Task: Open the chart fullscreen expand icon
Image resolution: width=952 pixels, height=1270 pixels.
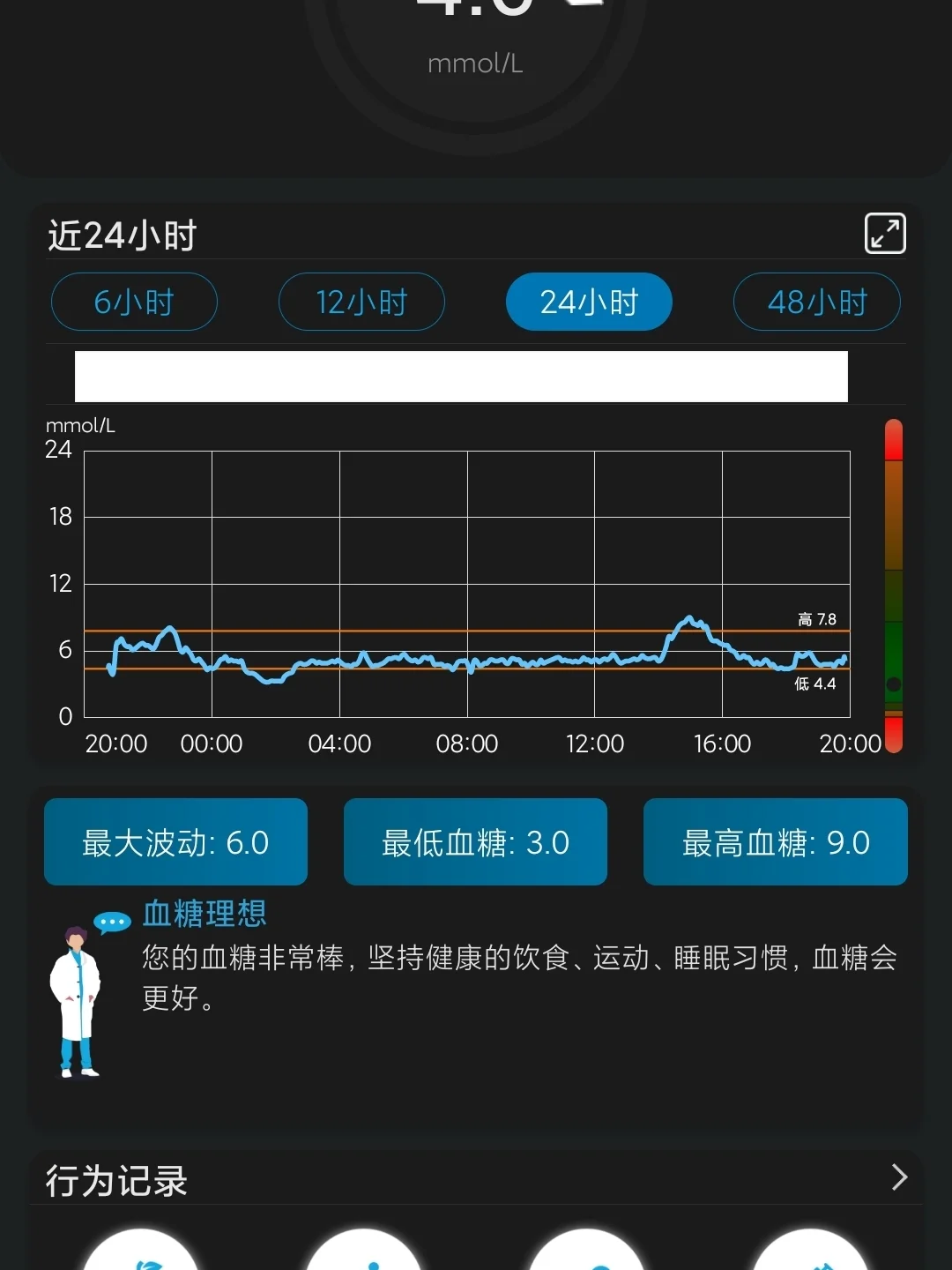Action: [x=885, y=233]
